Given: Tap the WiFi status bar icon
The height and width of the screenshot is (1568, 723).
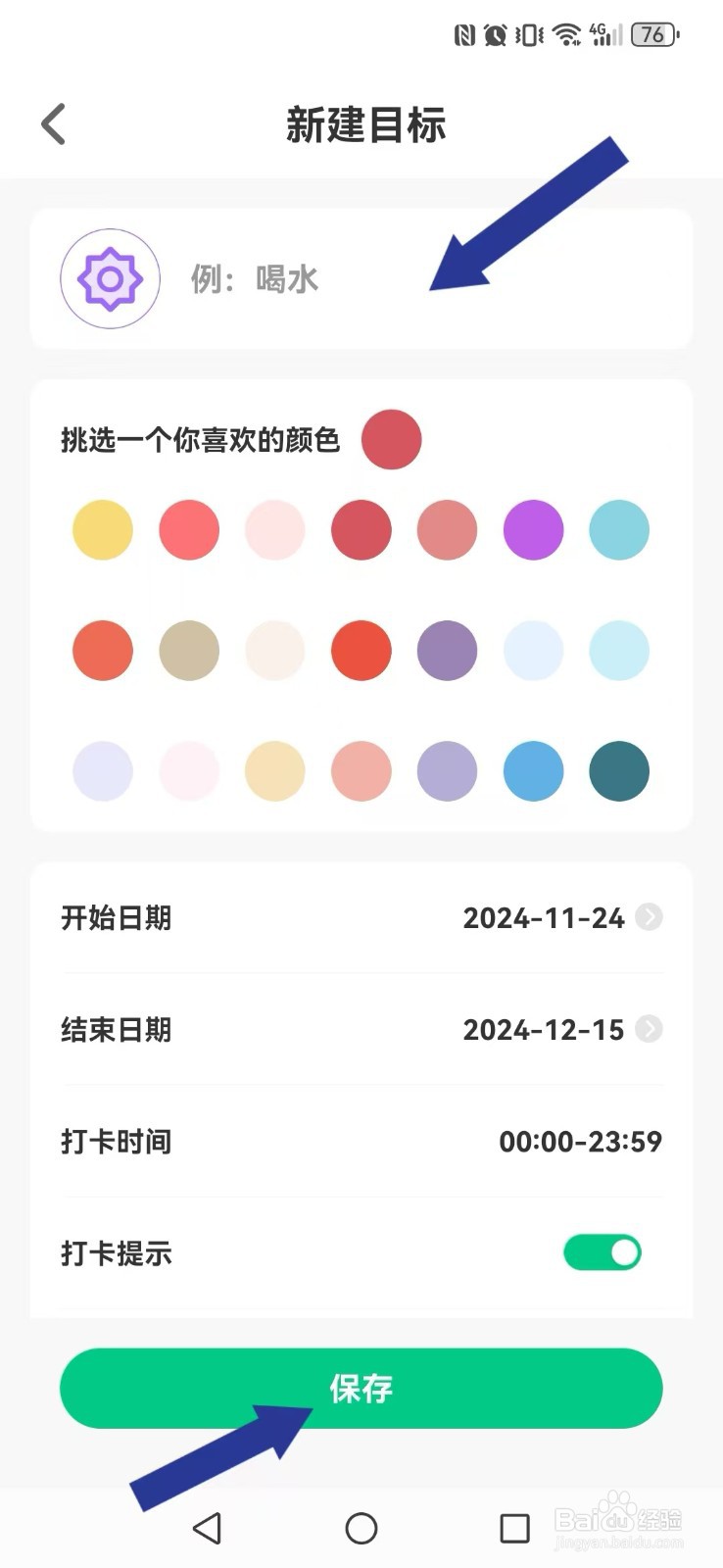Looking at the screenshot, I should 565,34.
